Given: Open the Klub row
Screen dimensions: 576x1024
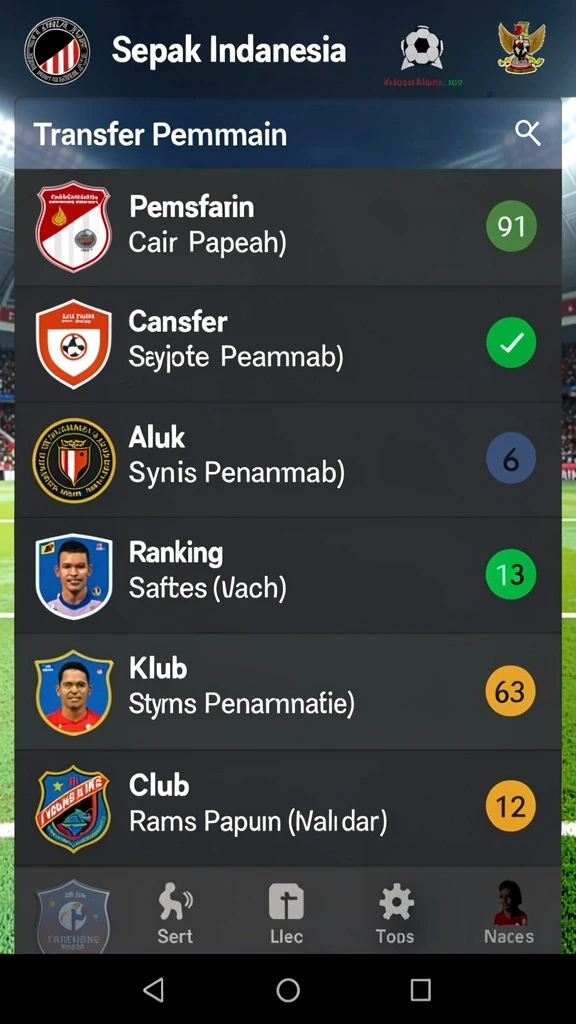Looking at the screenshot, I should tap(288, 692).
